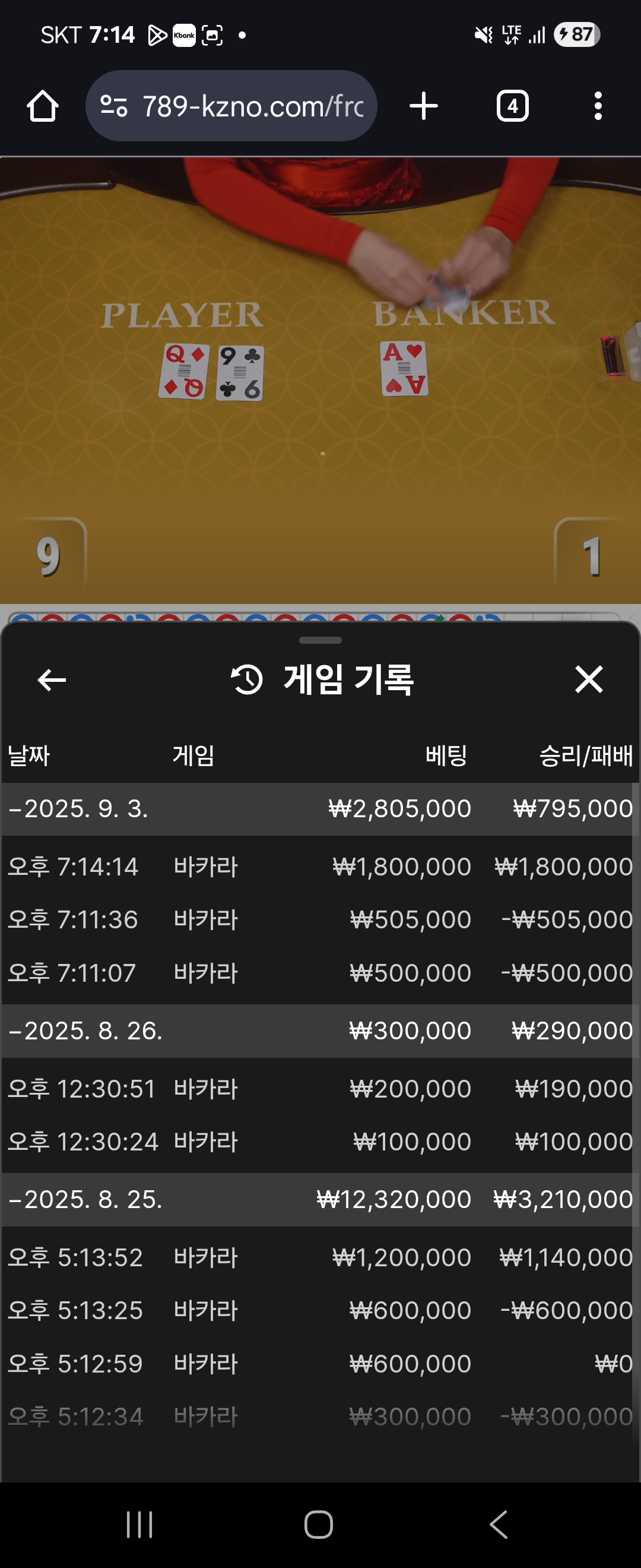Open the 오후 12:30:24 바카라 record
Viewport: 641px width, 1568px height.
[x=320, y=1142]
